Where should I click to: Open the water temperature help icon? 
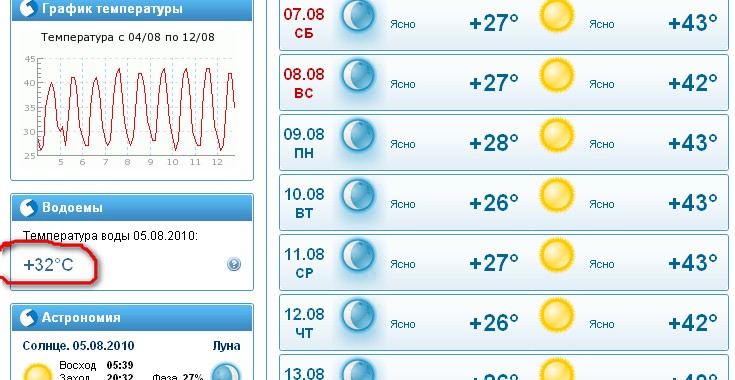click(234, 264)
